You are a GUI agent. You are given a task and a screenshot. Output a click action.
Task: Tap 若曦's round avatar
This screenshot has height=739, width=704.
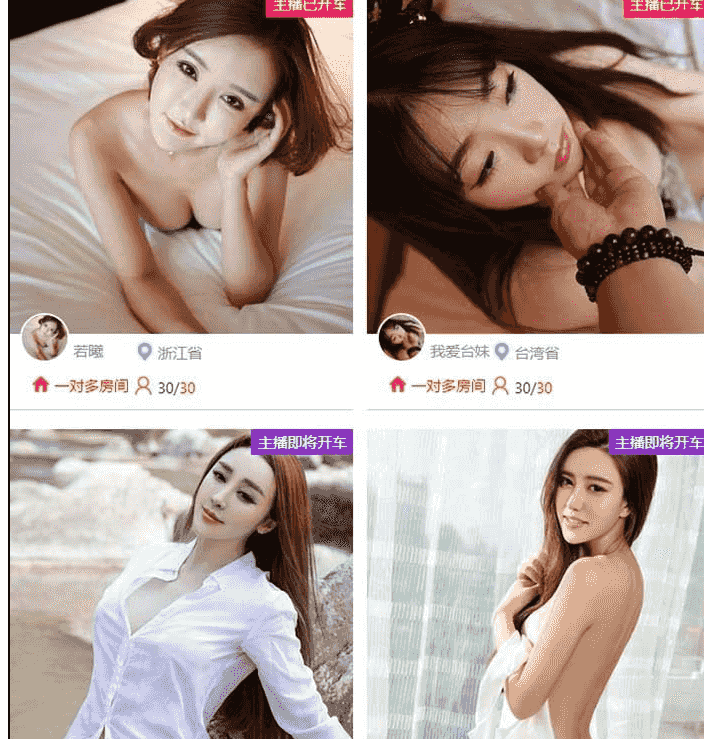tap(45, 337)
